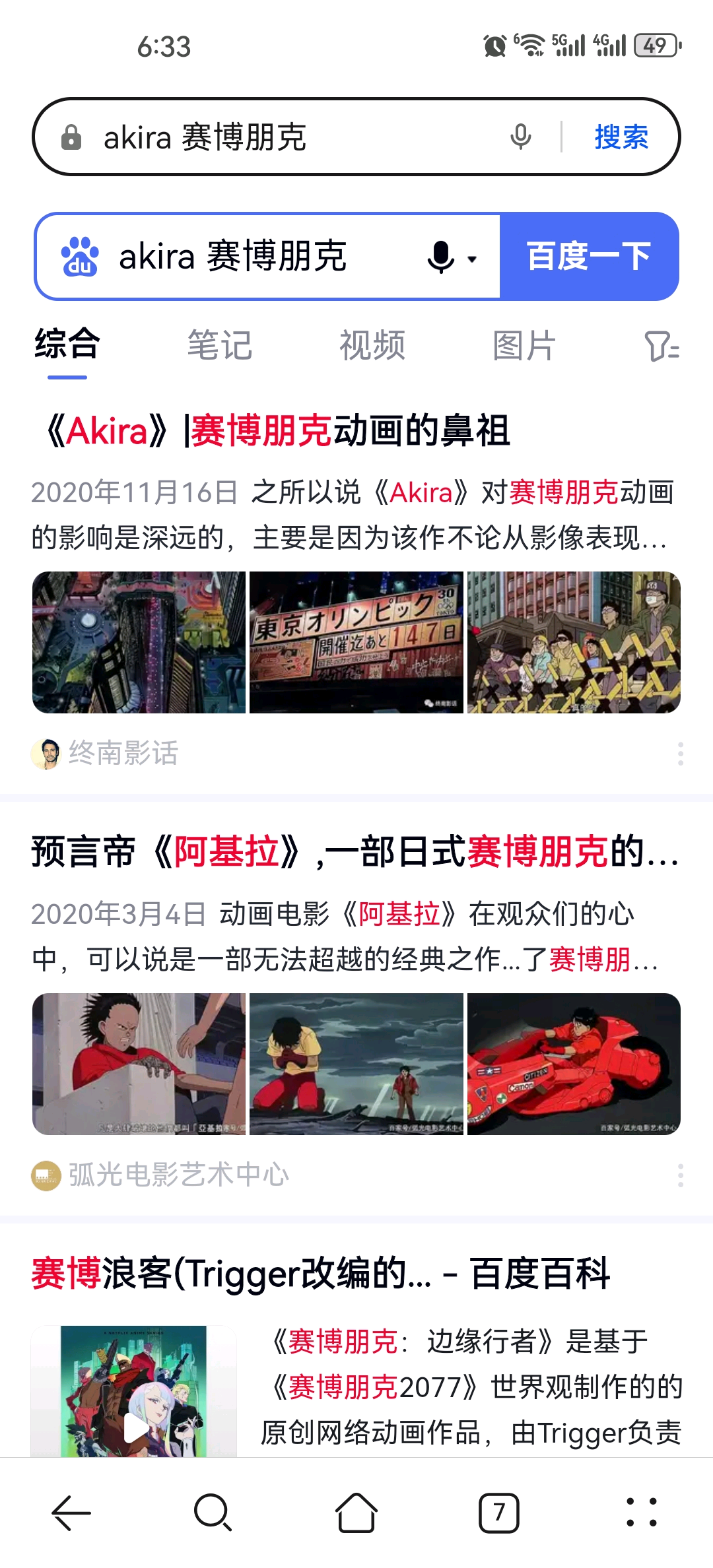Switch to the 笔记 tab
Viewport: 713px width, 1568px height.
(x=220, y=345)
